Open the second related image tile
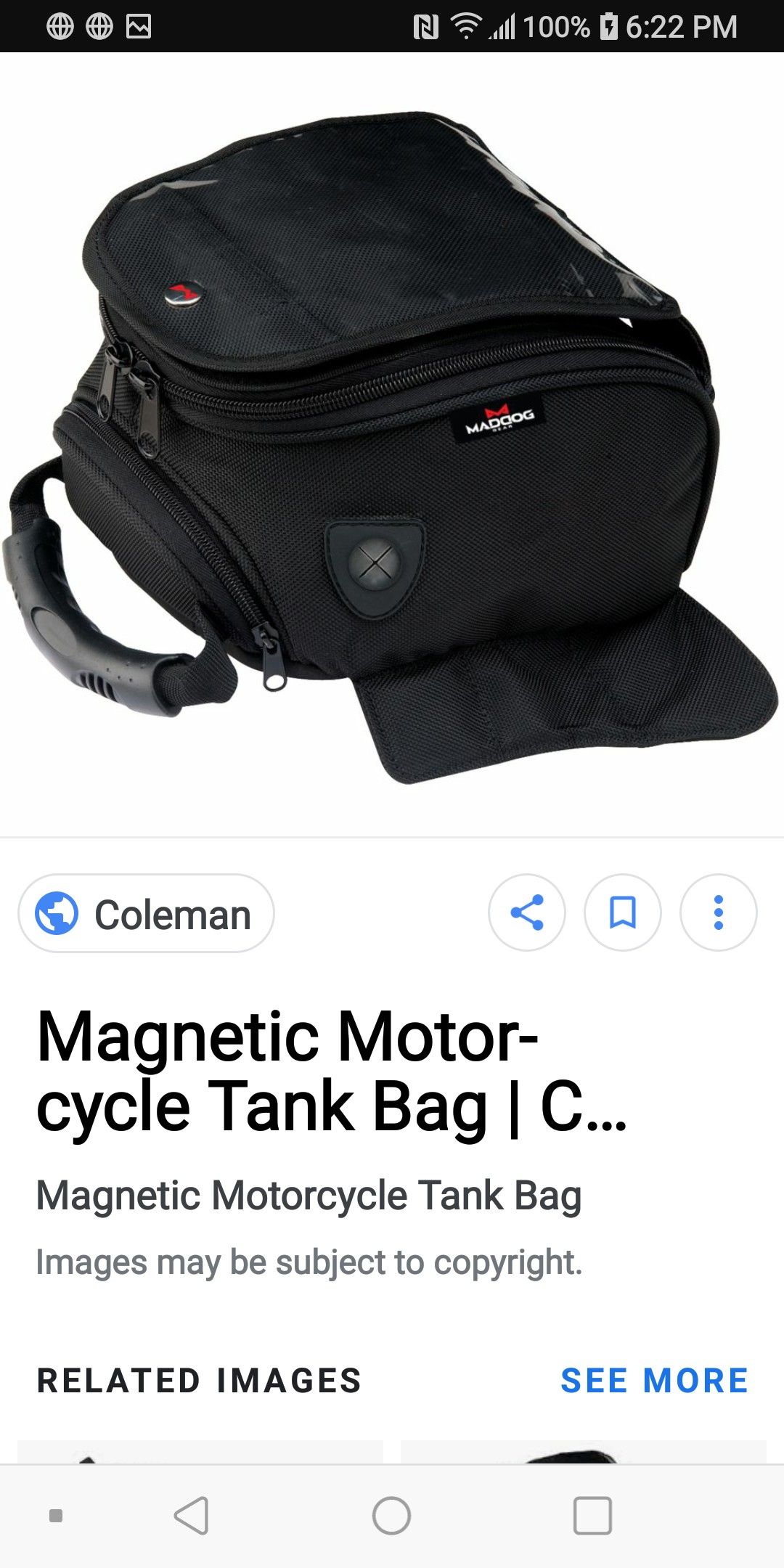Viewport: 784px width, 1568px height. [x=584, y=1452]
